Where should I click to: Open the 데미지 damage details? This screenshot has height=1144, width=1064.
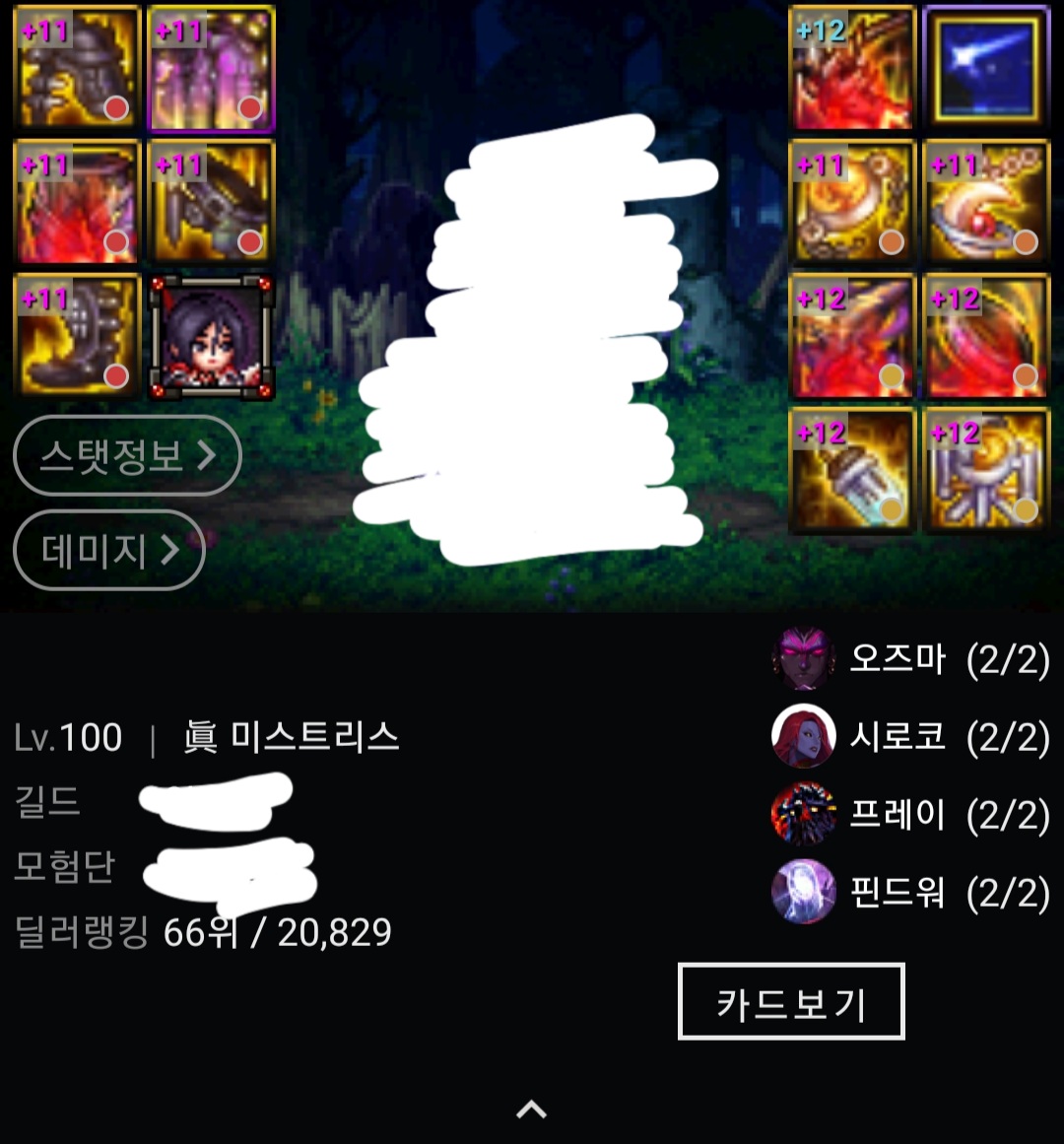click(108, 550)
